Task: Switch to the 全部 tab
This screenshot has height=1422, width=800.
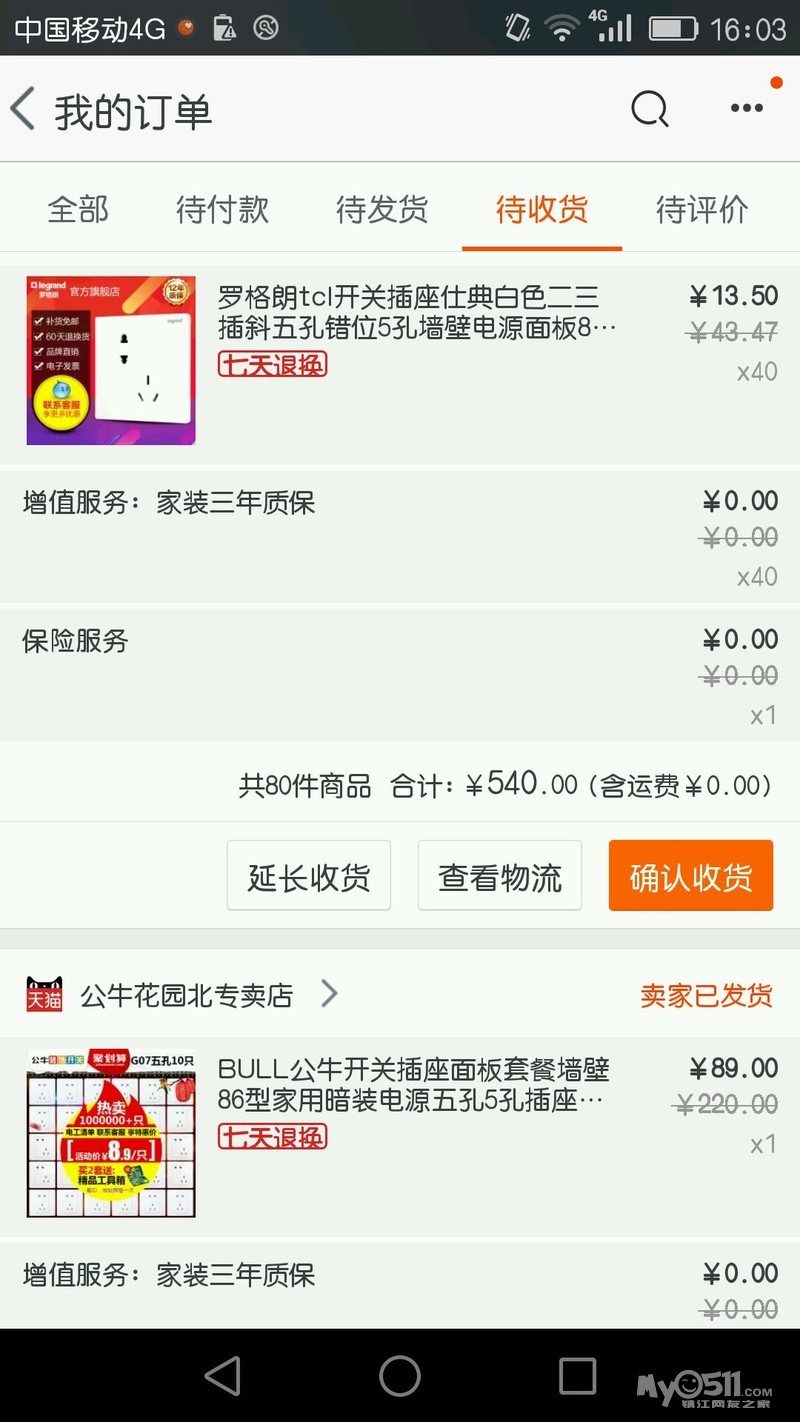Action: [x=78, y=210]
